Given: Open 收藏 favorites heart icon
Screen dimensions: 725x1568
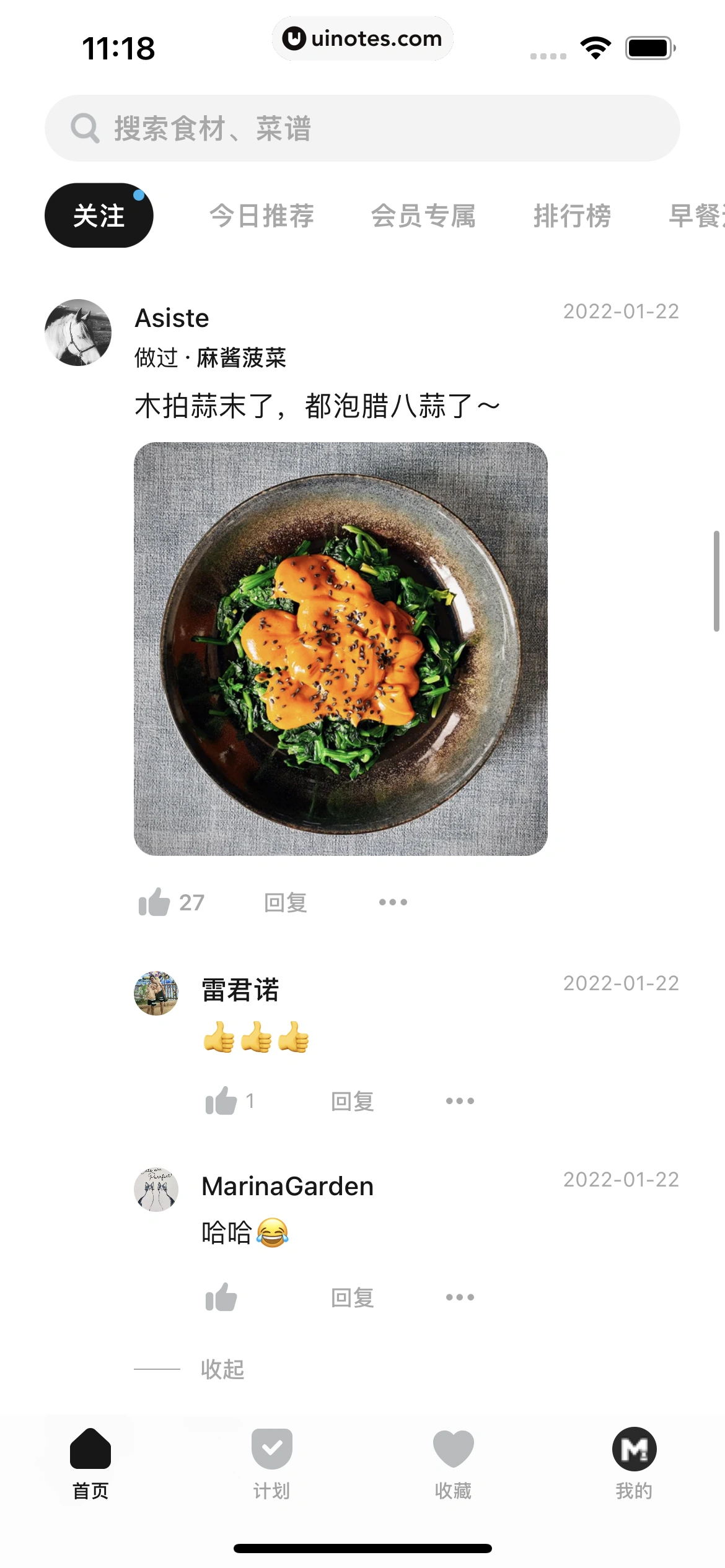Looking at the screenshot, I should (452, 1449).
